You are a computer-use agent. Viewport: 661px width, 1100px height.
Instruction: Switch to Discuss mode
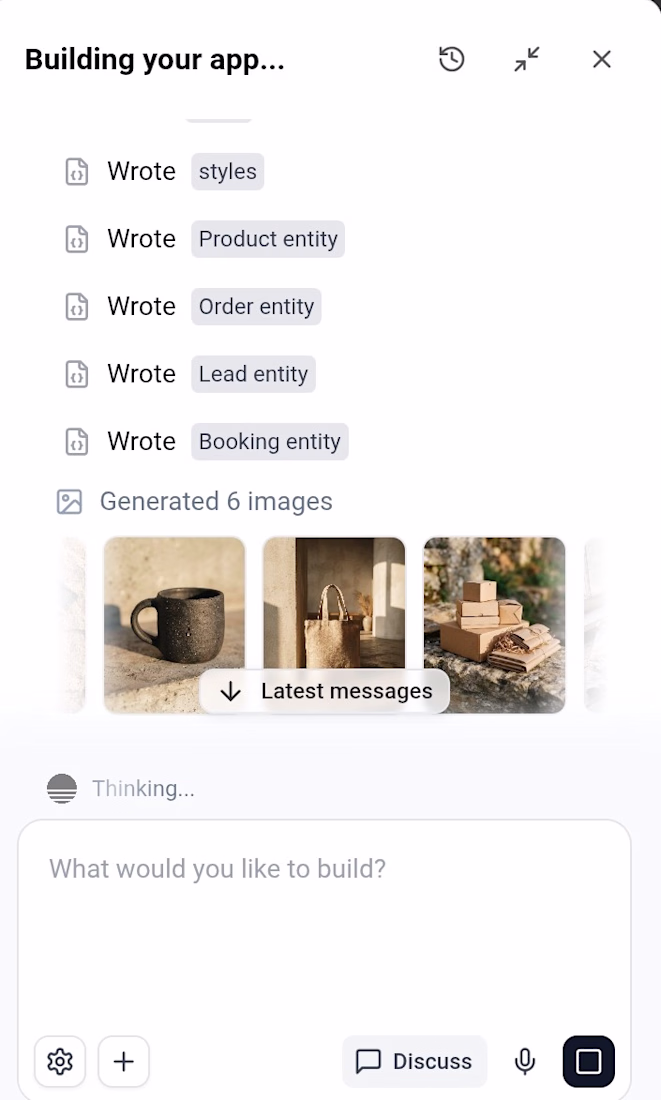[414, 1061]
